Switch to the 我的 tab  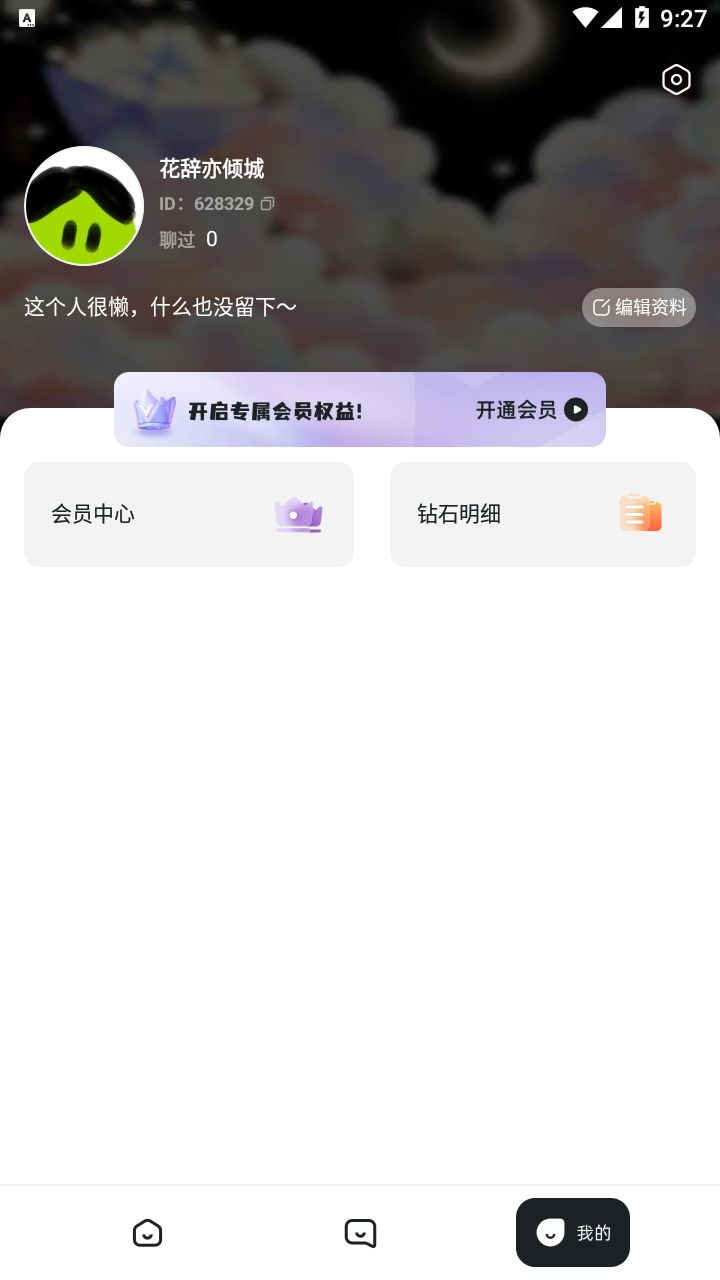click(x=573, y=1232)
